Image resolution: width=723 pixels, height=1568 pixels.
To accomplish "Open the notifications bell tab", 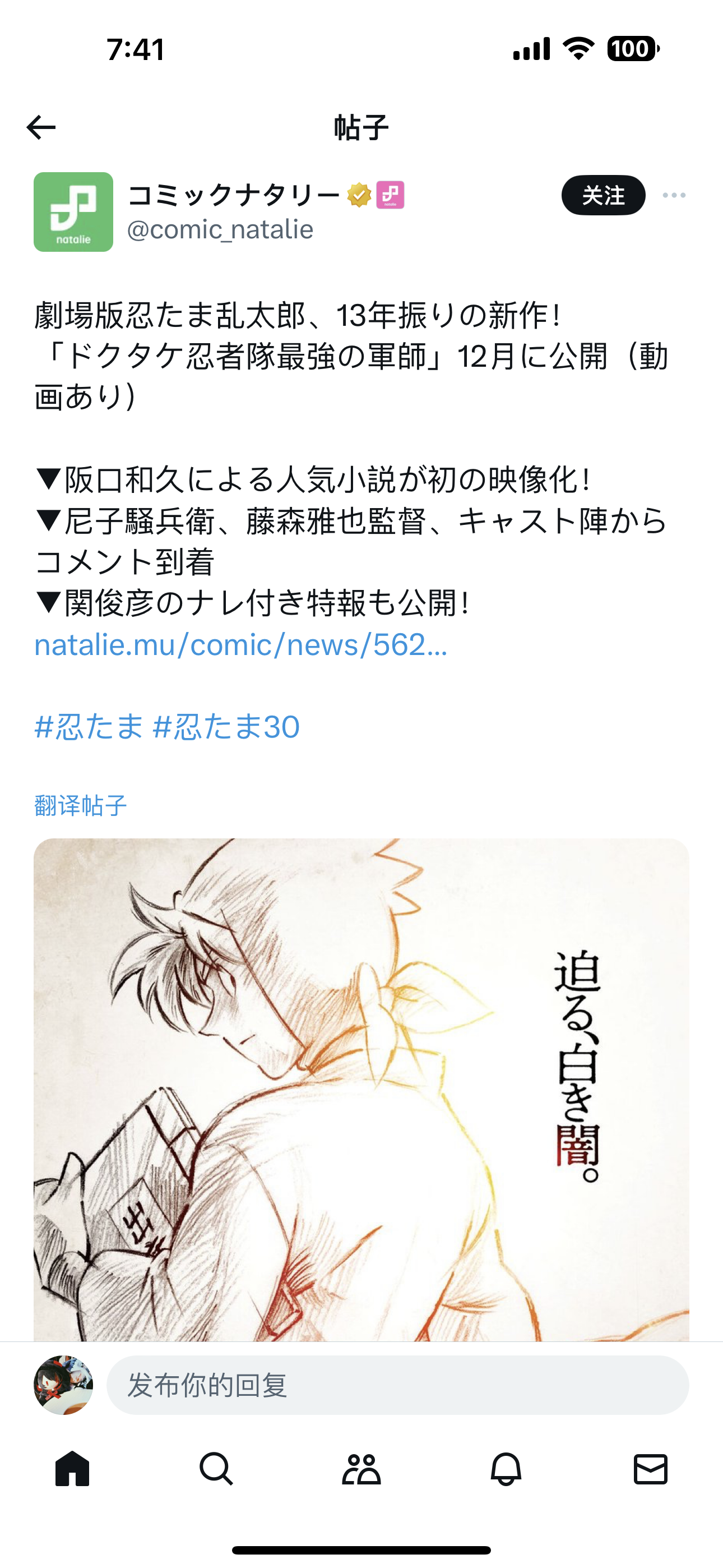I will click(506, 1469).
